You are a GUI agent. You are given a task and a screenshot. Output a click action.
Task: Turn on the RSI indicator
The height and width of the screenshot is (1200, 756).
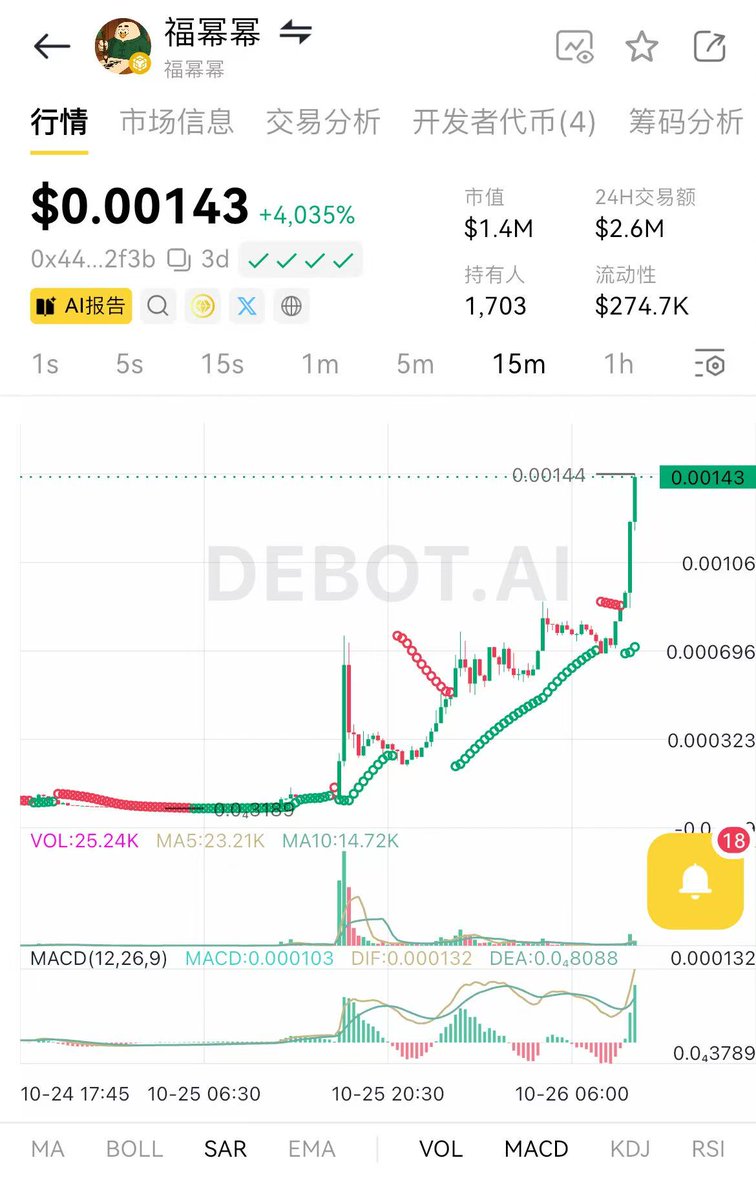tap(708, 1149)
